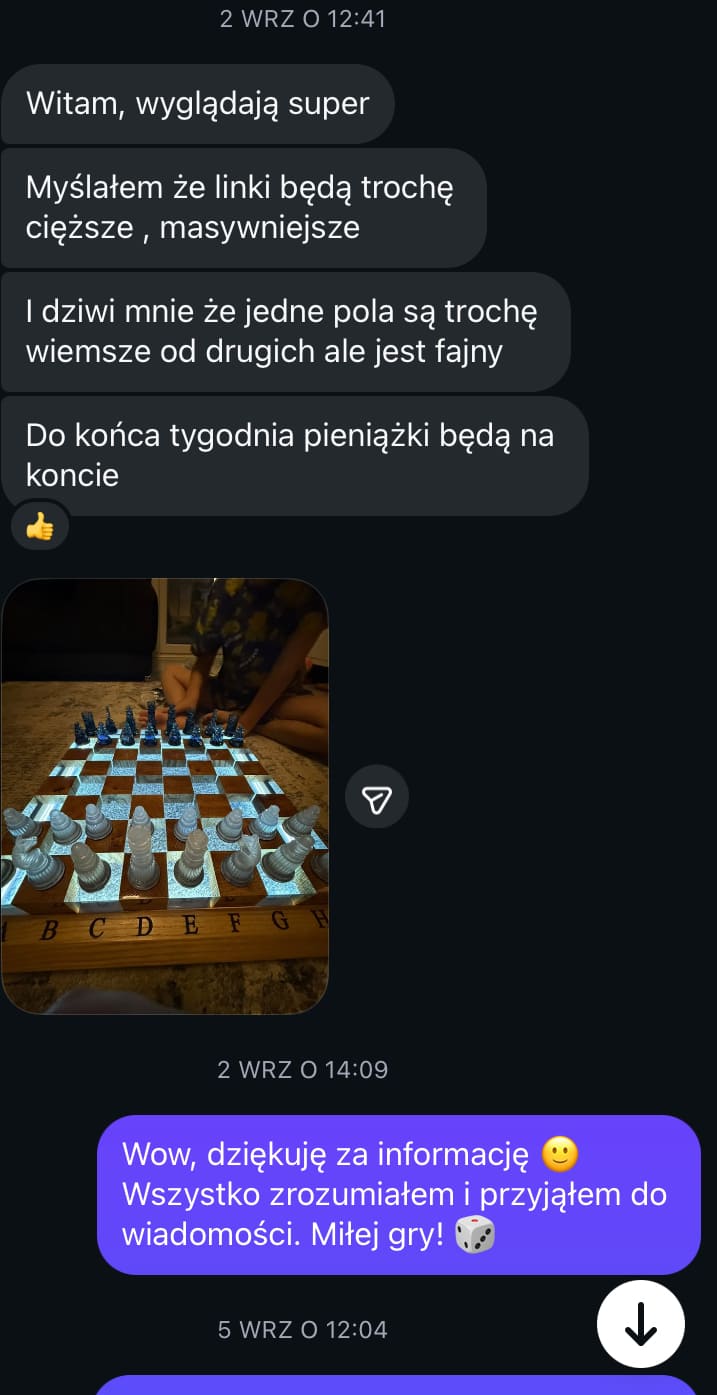Jump to latest messages with down arrow
Image resolution: width=717 pixels, height=1395 pixels.
pos(640,1324)
